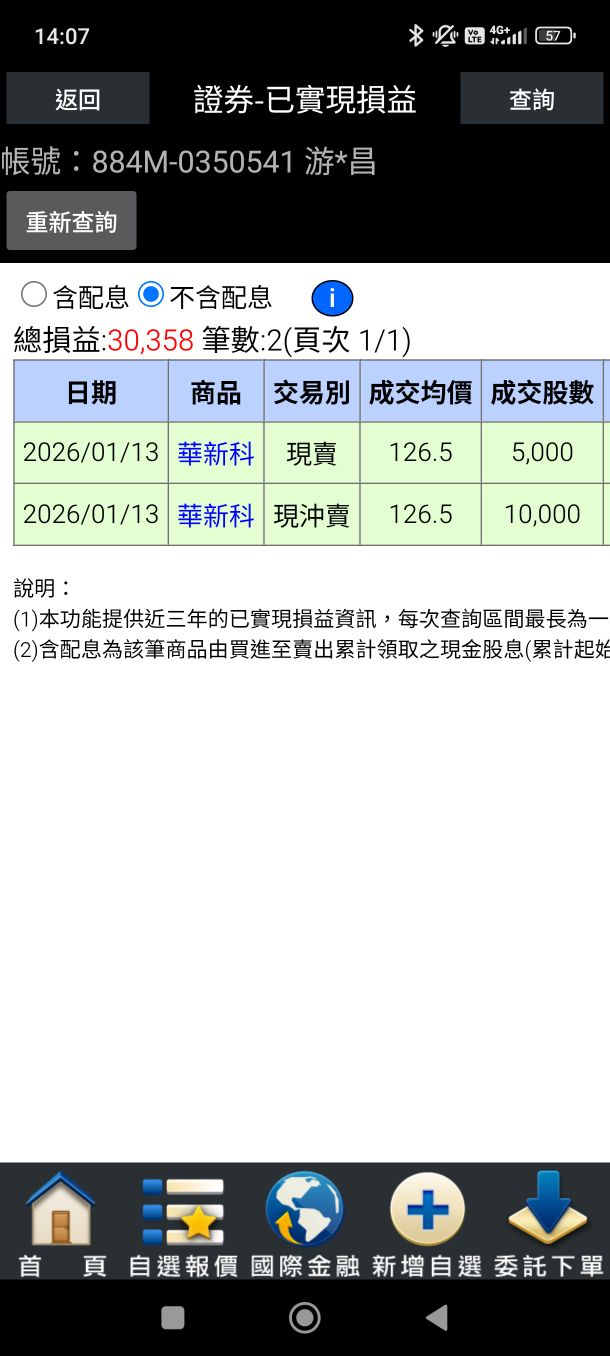Tap the system home navigation button
The height and width of the screenshot is (1356, 610).
pos(305,1318)
